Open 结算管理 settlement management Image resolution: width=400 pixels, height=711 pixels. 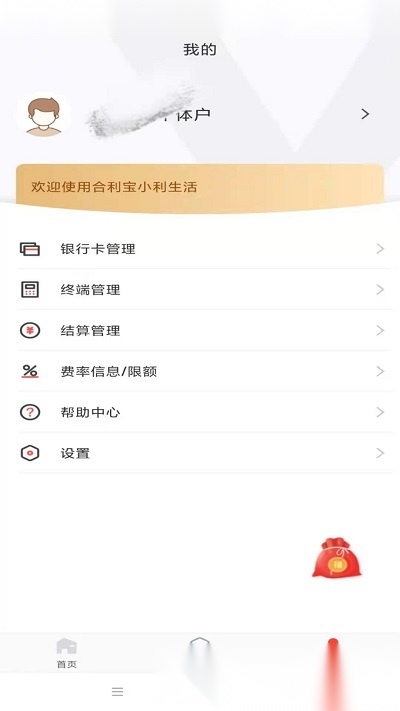(204, 330)
